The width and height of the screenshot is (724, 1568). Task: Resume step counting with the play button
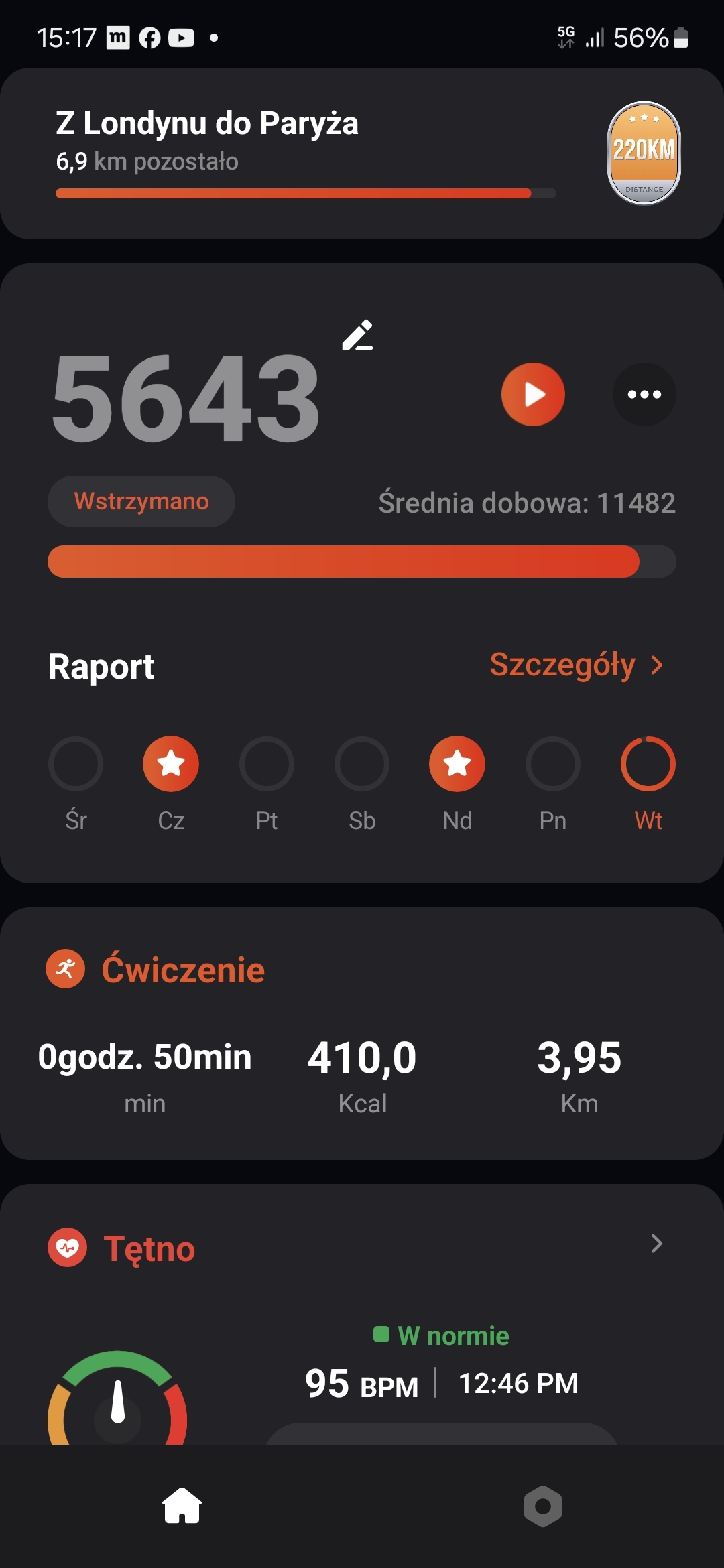coord(533,394)
